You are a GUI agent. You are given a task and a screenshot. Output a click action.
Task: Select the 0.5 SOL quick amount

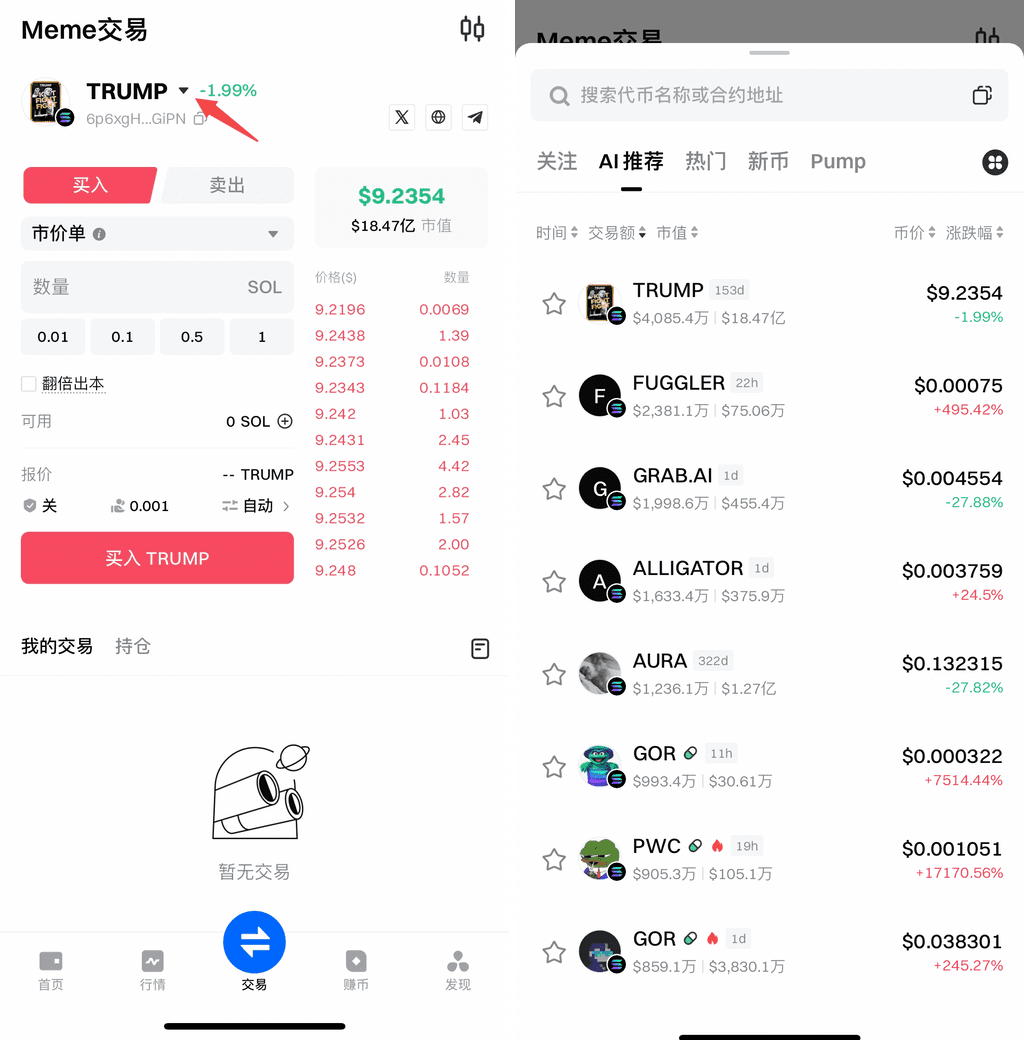click(x=192, y=337)
